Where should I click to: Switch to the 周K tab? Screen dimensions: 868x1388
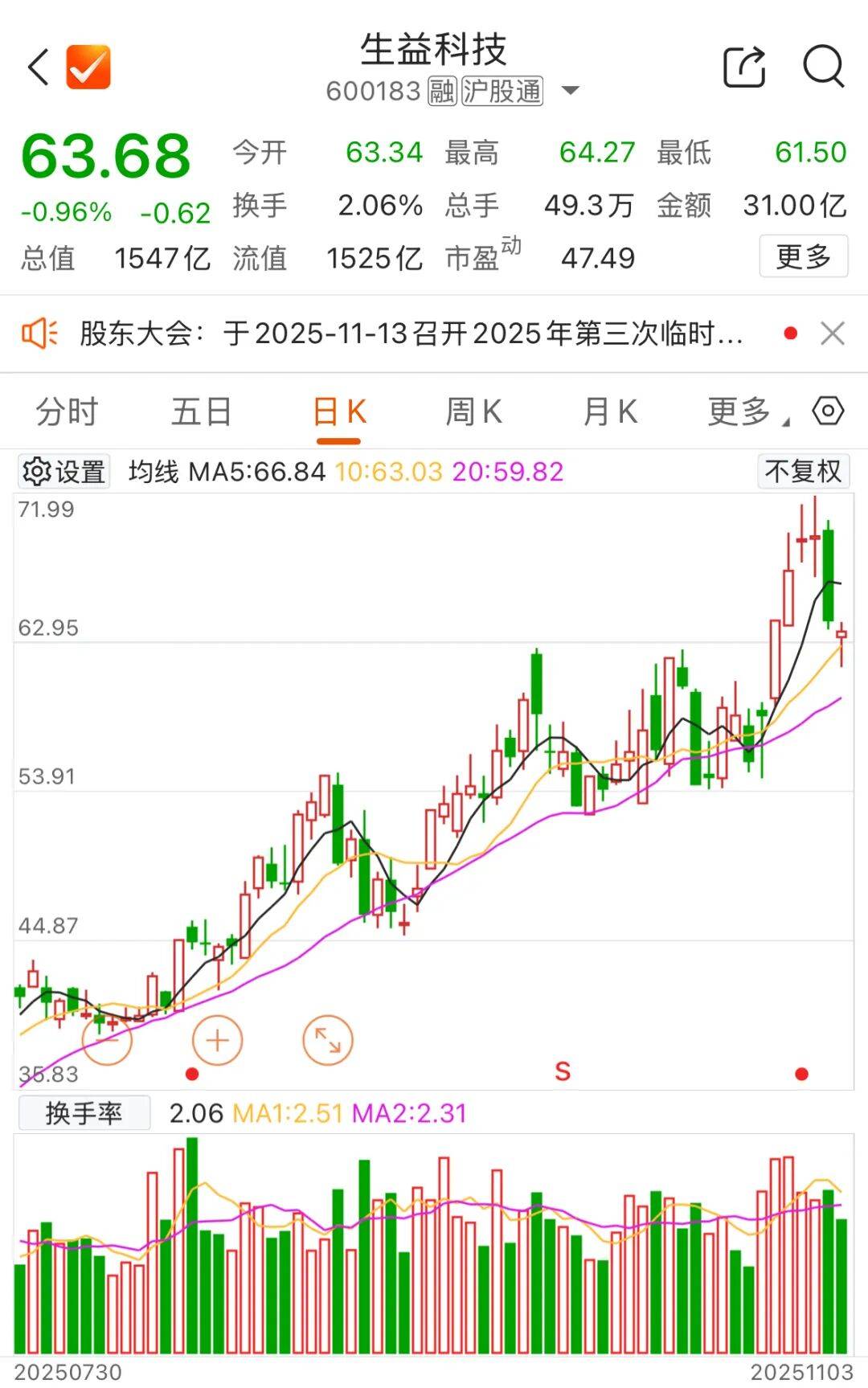click(x=473, y=410)
